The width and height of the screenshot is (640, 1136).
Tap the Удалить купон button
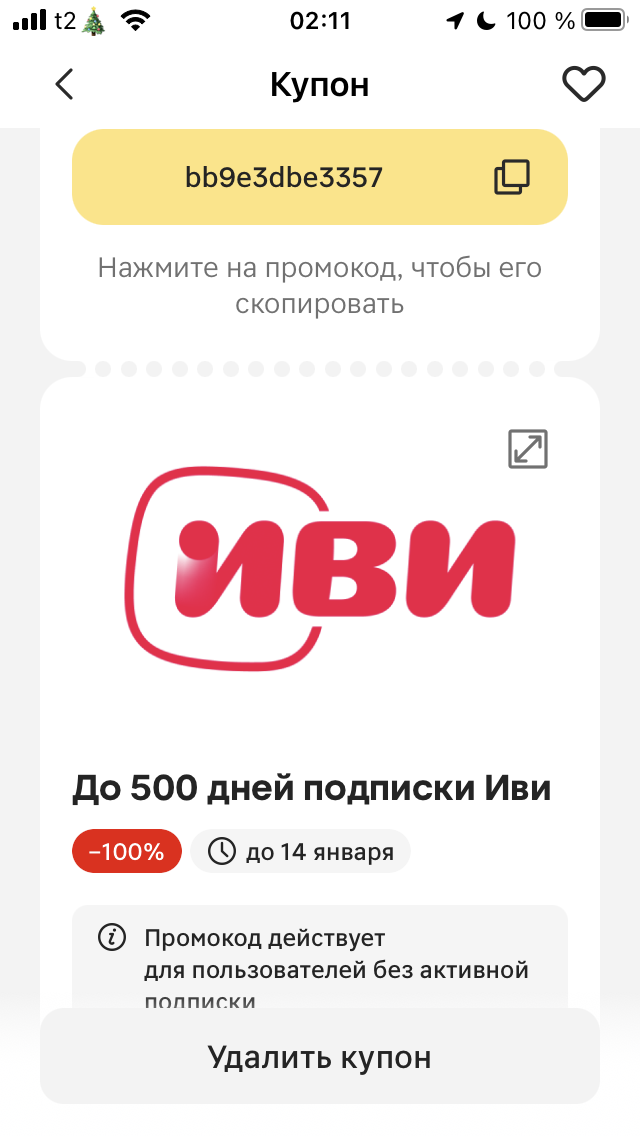coord(320,1057)
